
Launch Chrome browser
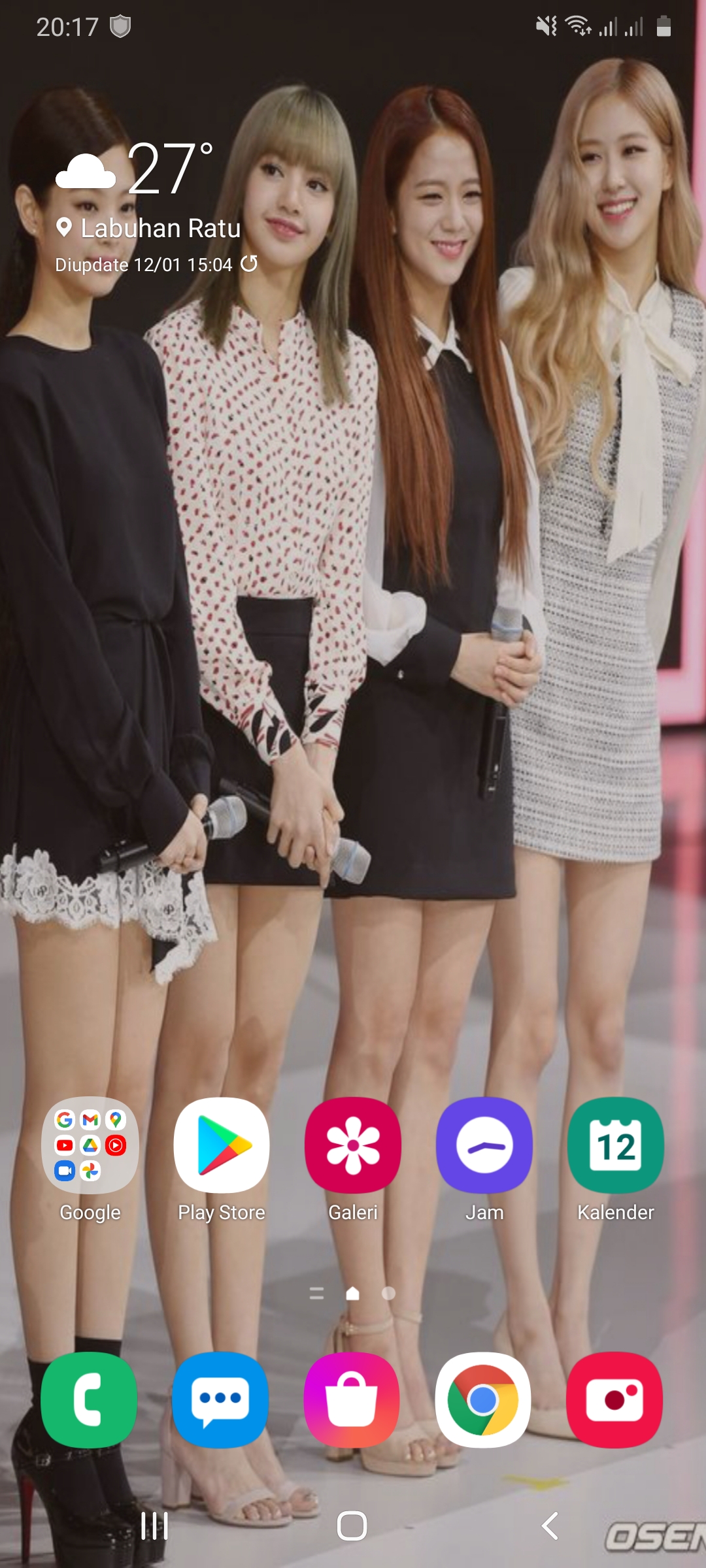[x=484, y=1399]
